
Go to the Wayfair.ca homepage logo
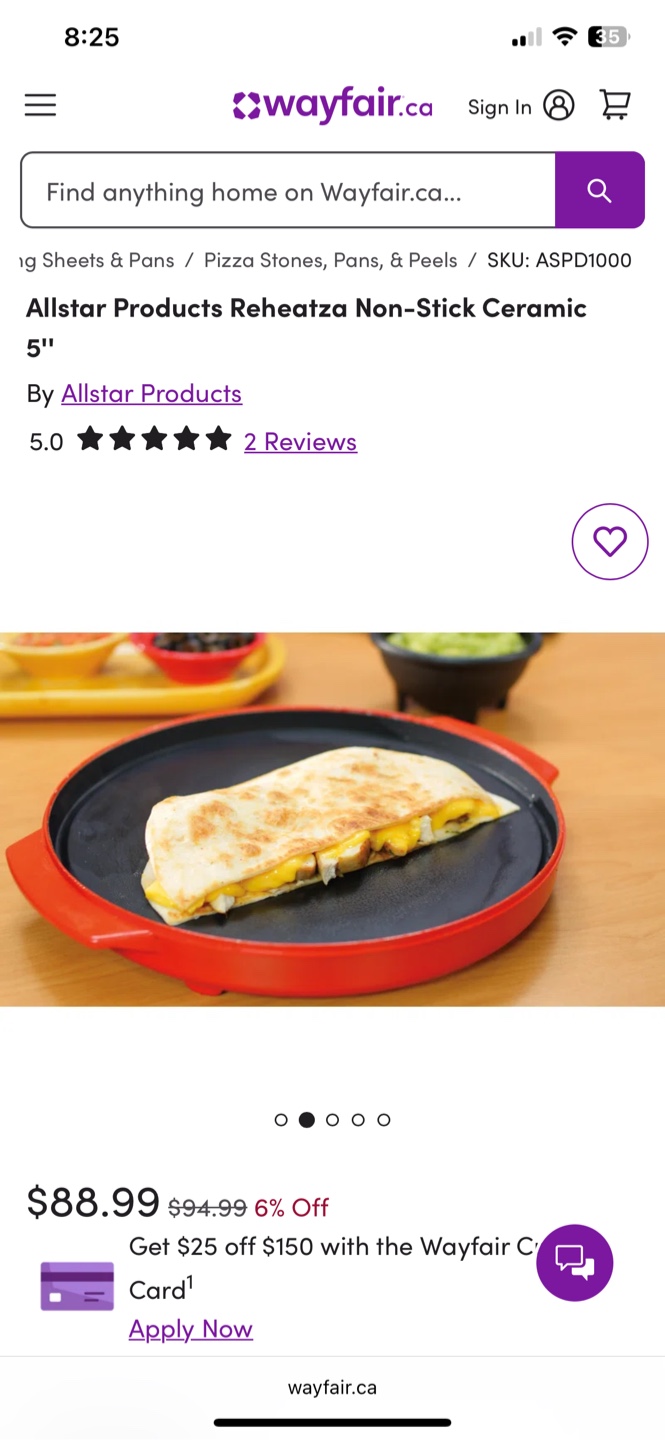click(x=332, y=105)
